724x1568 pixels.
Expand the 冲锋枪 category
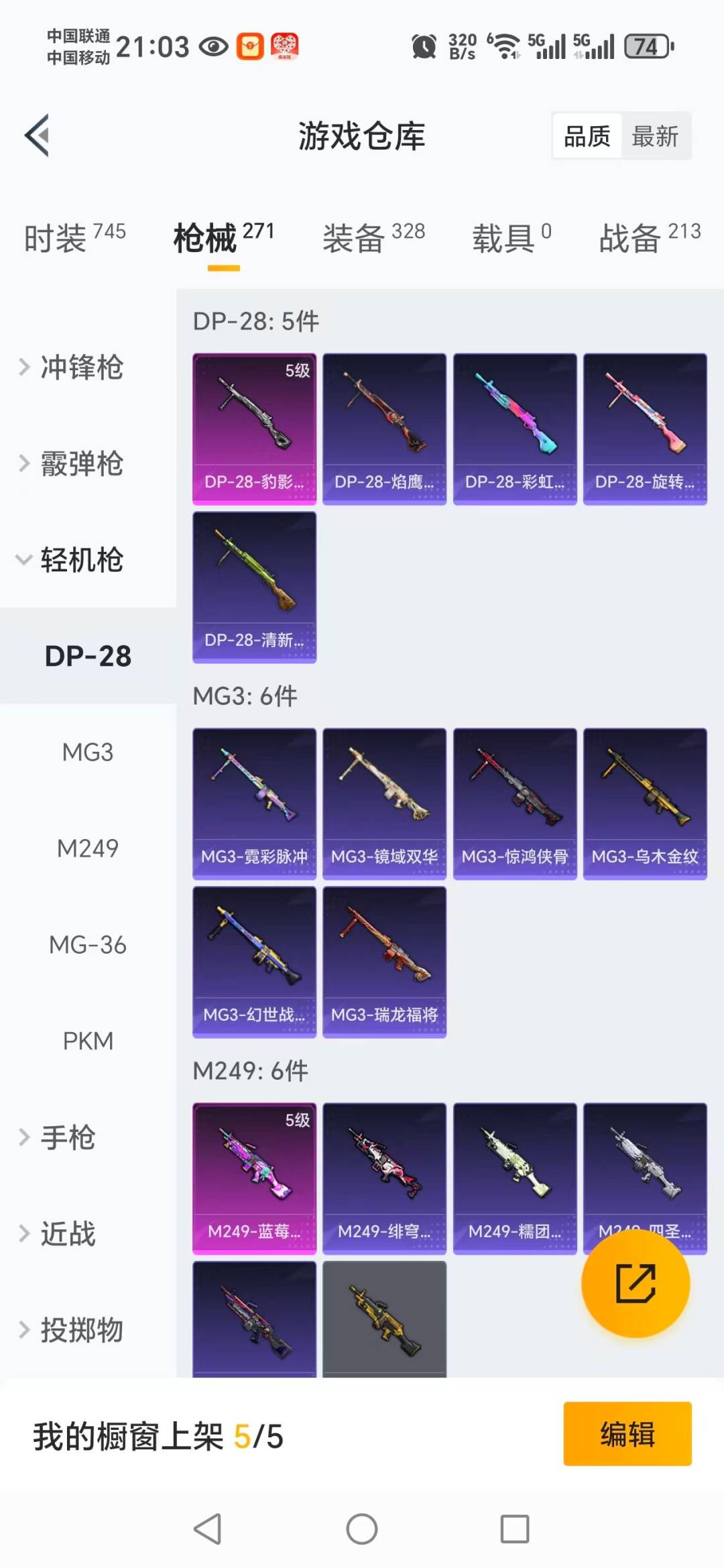tap(80, 367)
